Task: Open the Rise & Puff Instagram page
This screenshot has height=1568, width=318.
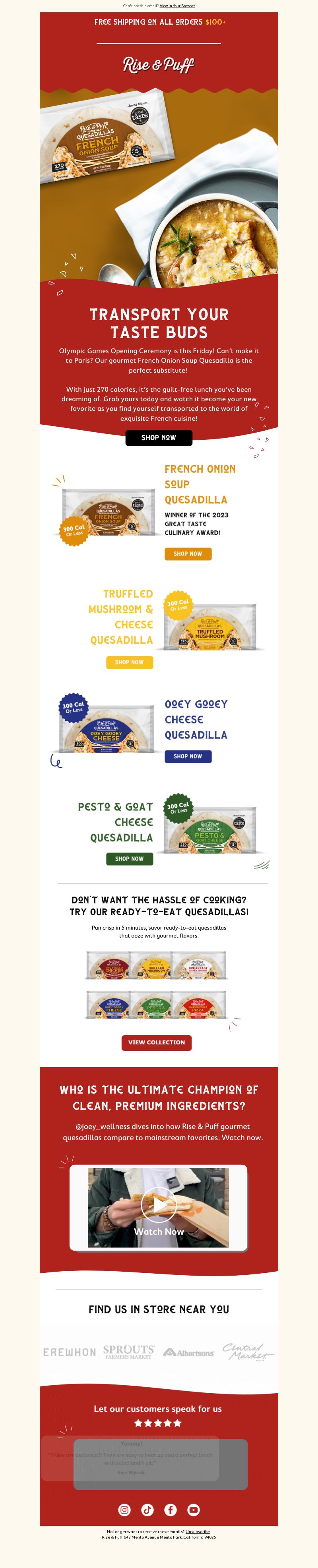Action: 124,1510
